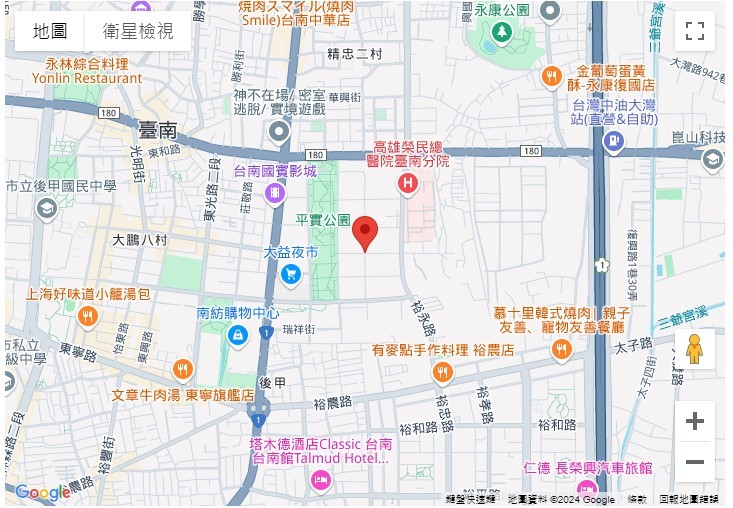
Task: Tap the red location pin
Action: coord(366,232)
